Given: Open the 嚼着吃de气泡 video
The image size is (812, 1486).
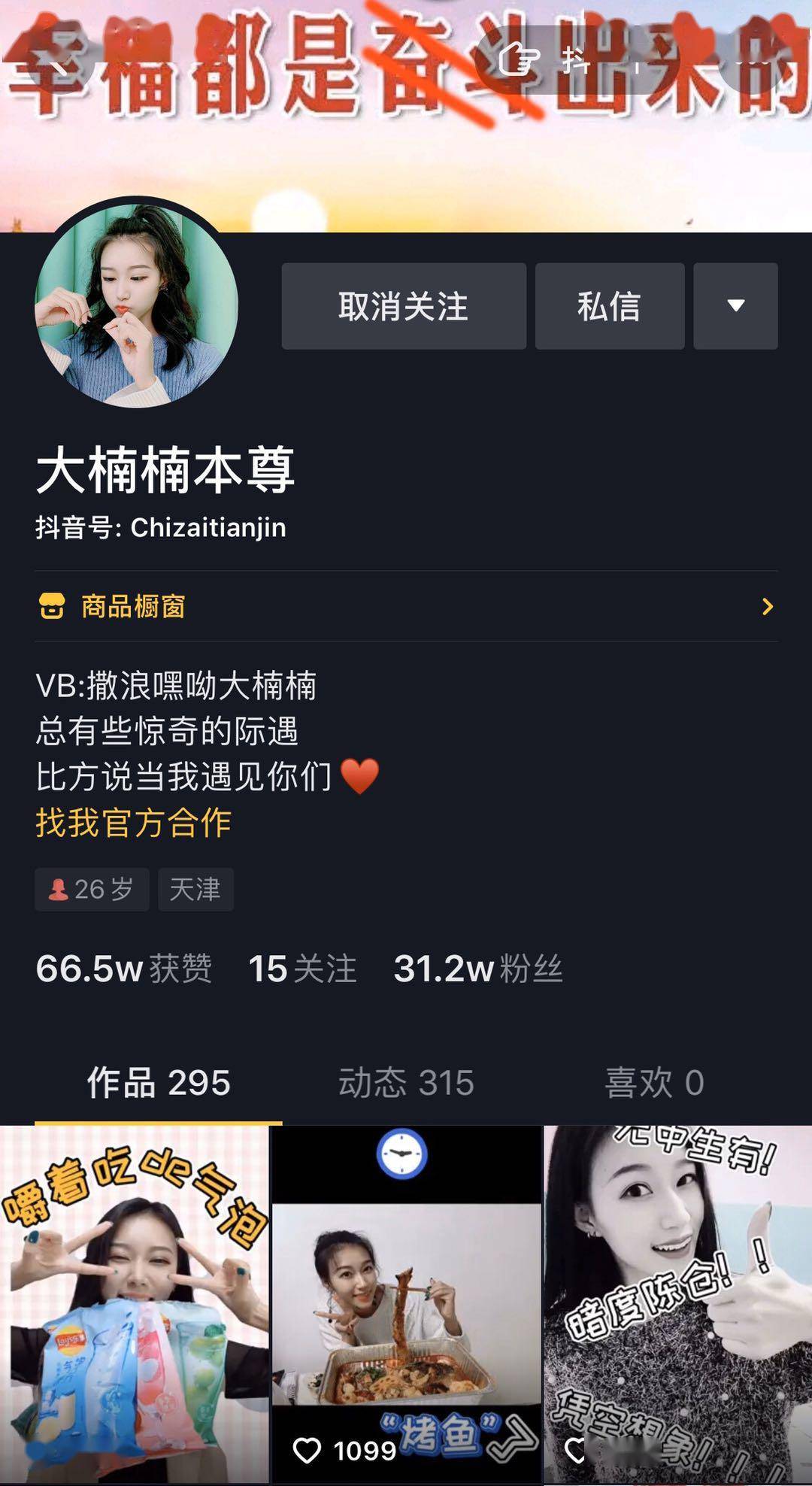Looking at the screenshot, I should click(x=135, y=1304).
